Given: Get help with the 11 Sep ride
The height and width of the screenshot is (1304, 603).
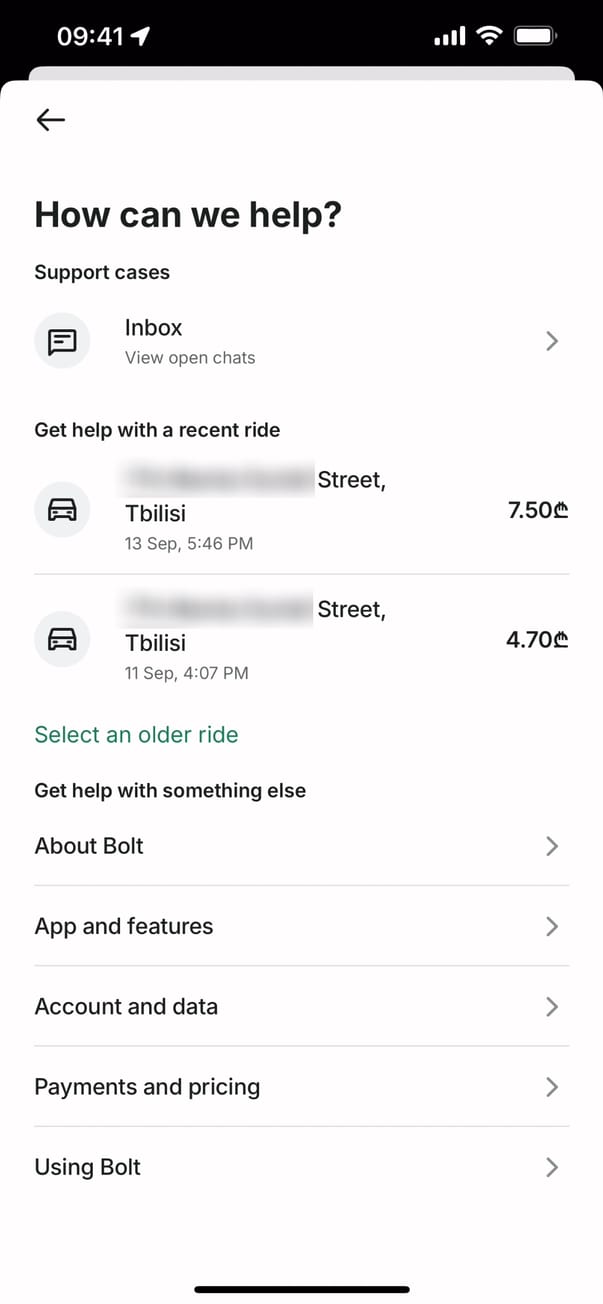Looking at the screenshot, I should tap(300, 639).
